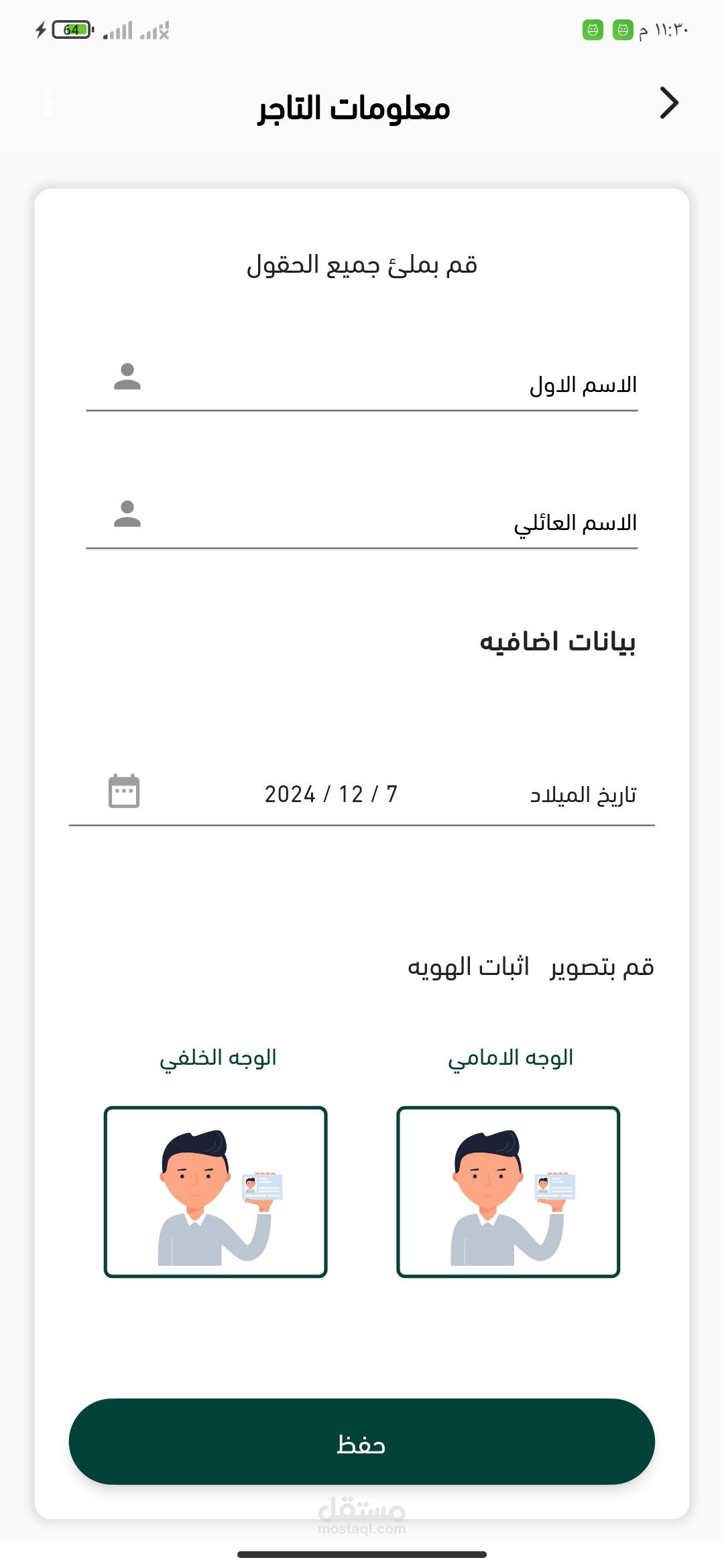Image resolution: width=724 pixels, height=1568 pixels.
Task: Tap the الاسم العائلي (family name) field
Action: (362, 523)
